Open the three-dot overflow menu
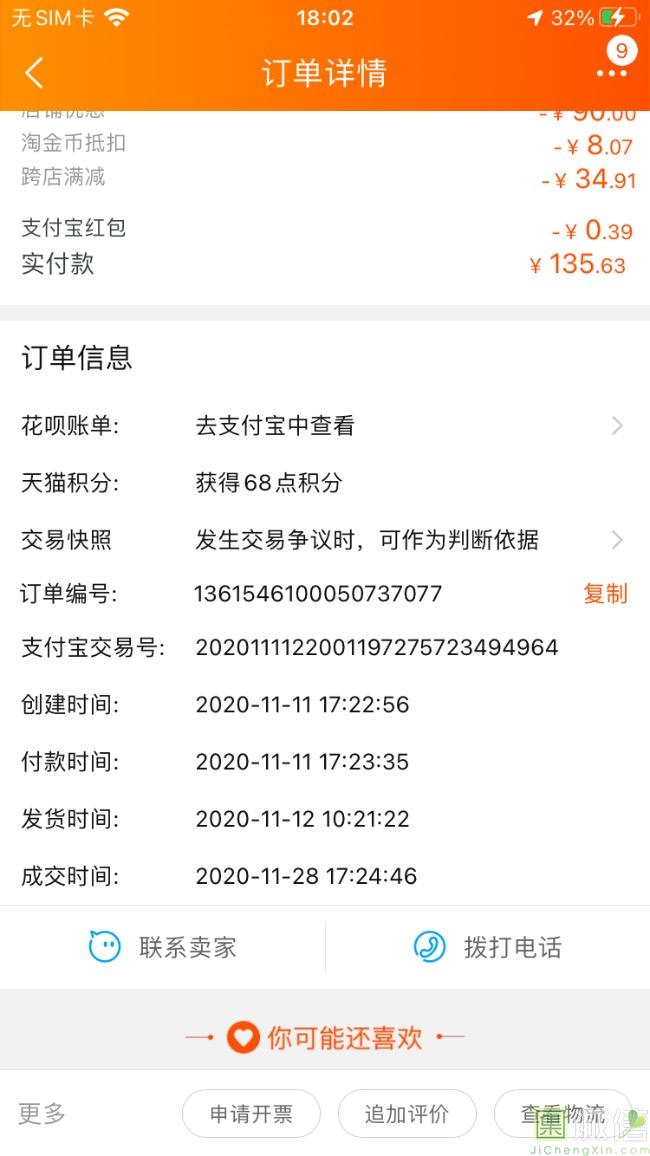 point(611,73)
